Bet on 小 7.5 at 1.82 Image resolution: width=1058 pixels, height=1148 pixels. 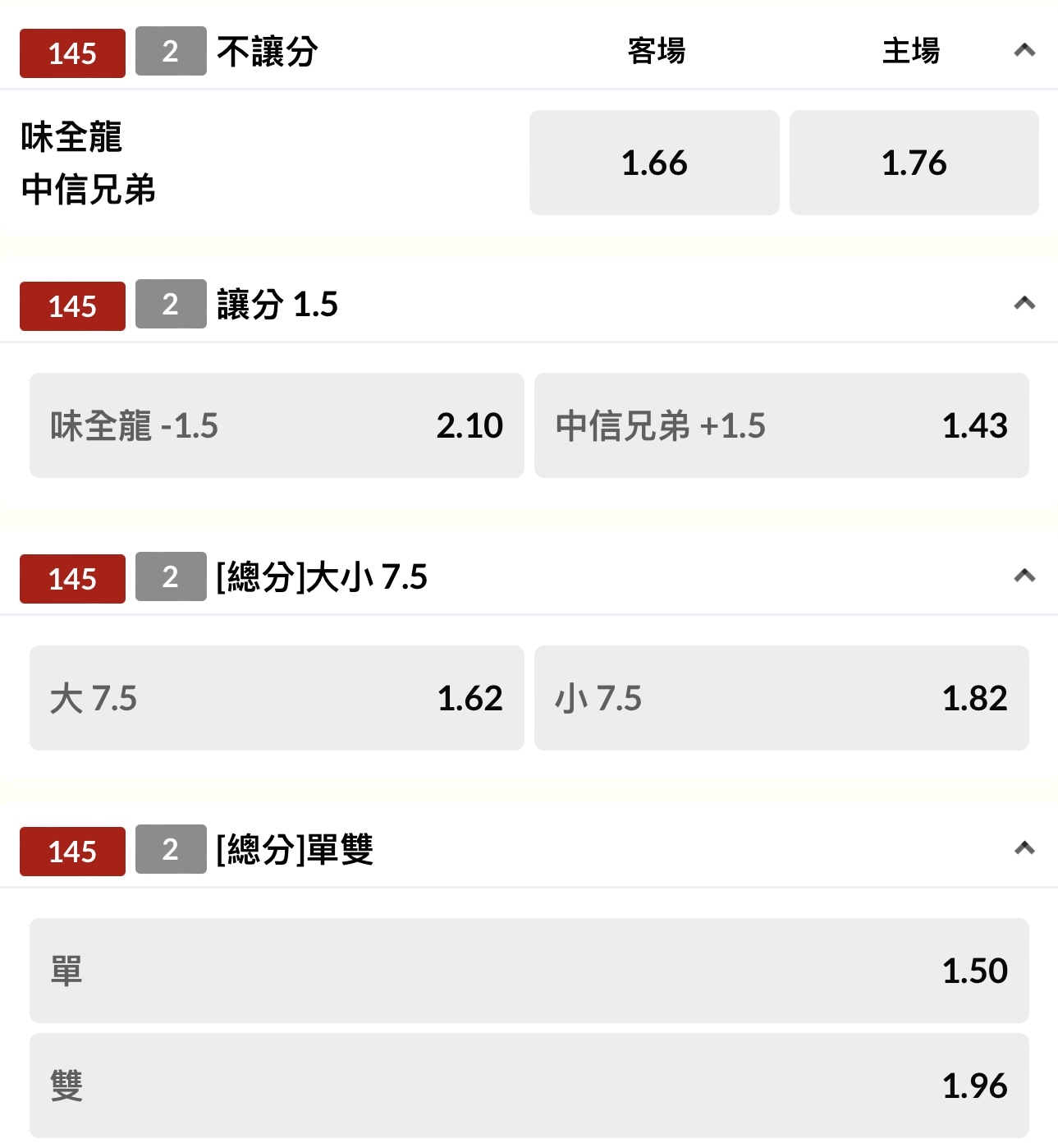click(781, 698)
